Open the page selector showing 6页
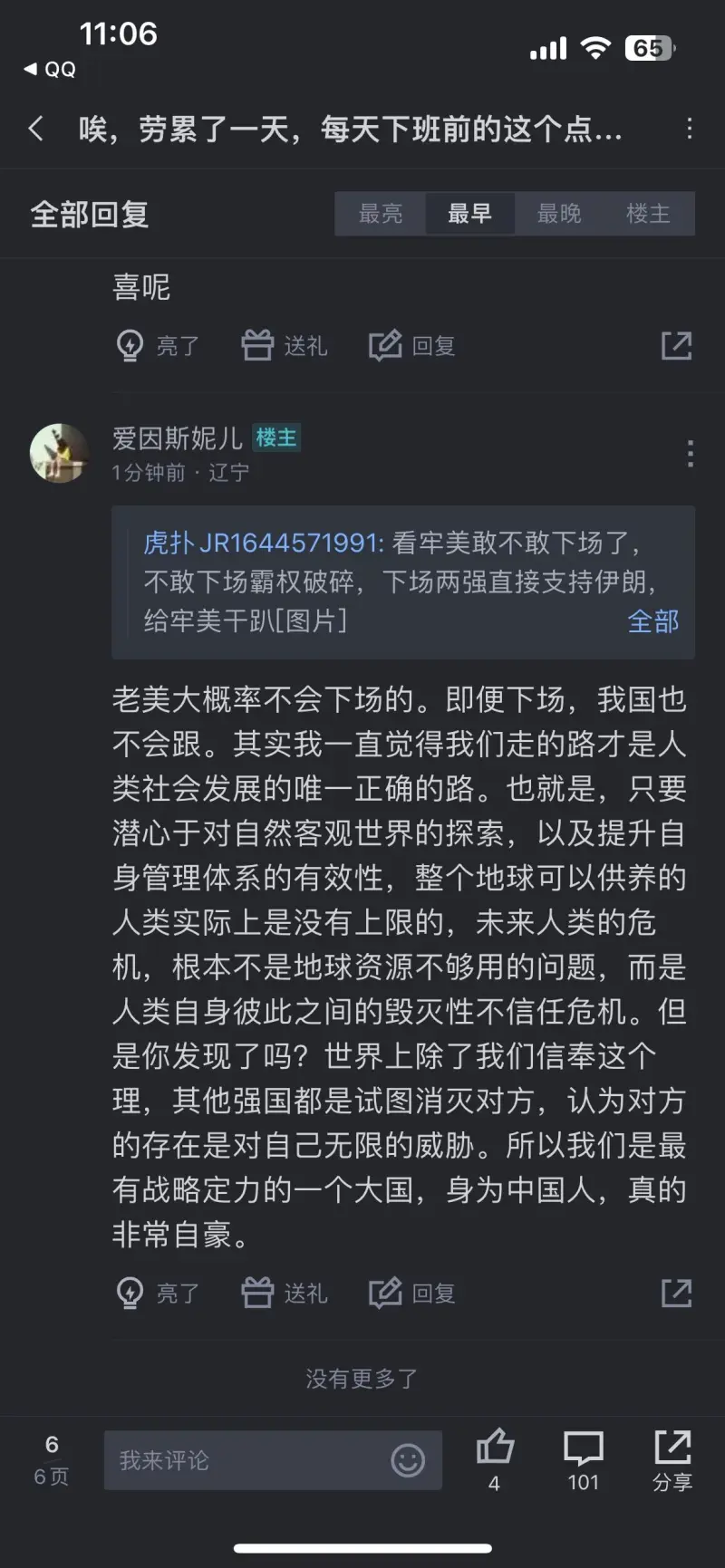The width and height of the screenshot is (725, 1568). point(52,1459)
